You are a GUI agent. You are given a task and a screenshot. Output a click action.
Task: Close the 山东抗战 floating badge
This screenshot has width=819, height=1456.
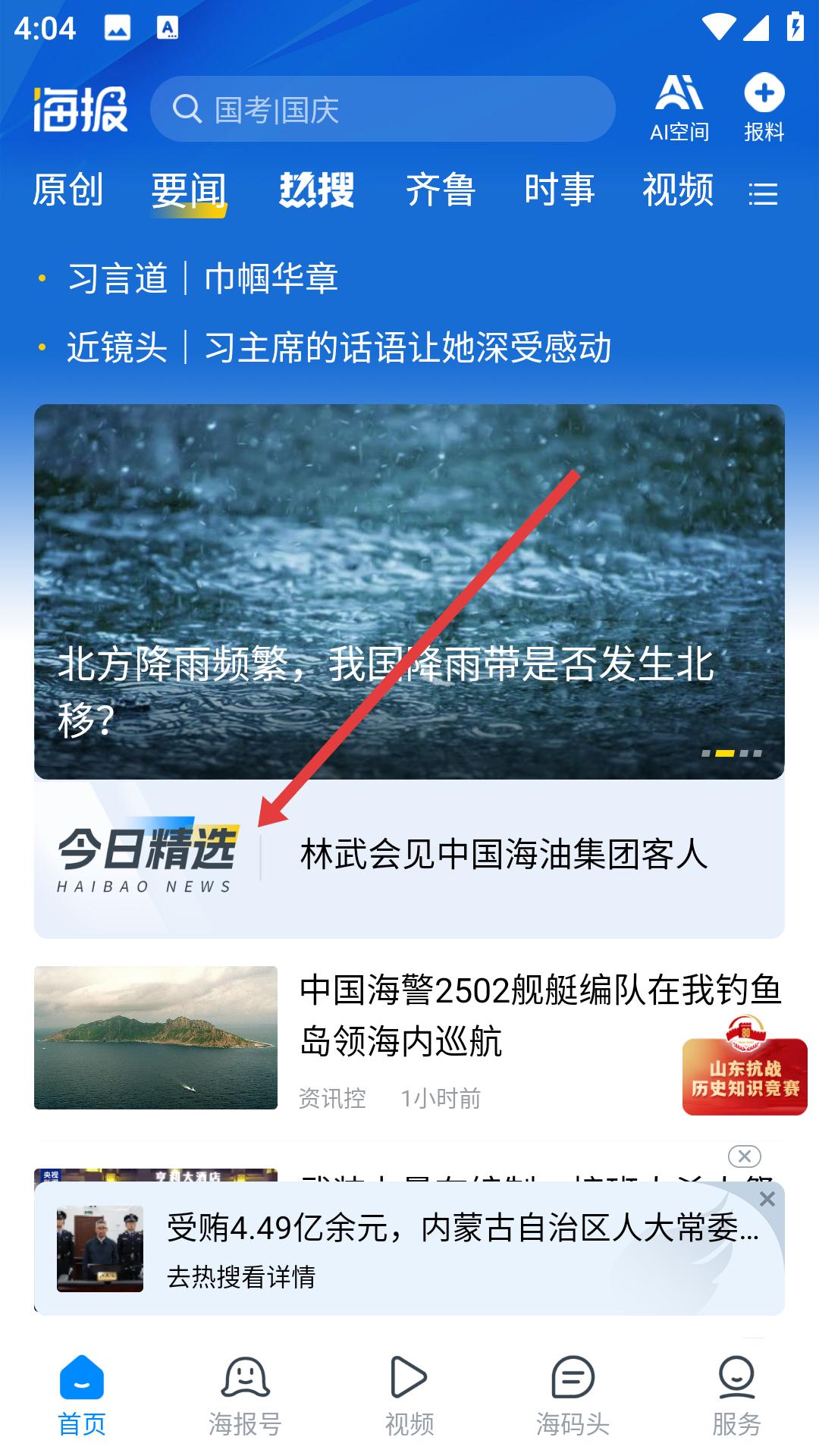point(745,1156)
